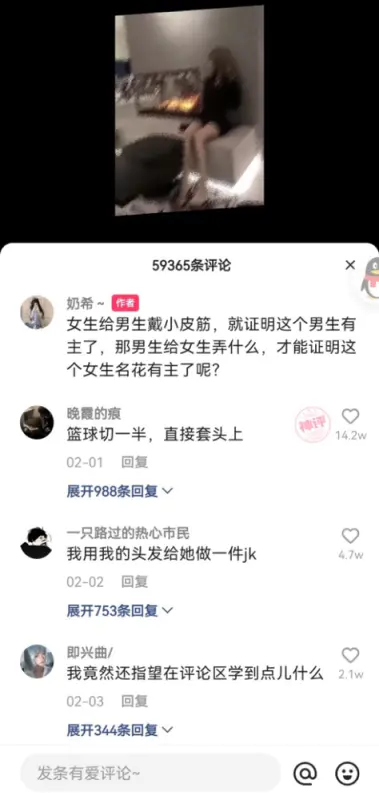
Task: Reply to the 02-01 comment
Action: point(135,462)
